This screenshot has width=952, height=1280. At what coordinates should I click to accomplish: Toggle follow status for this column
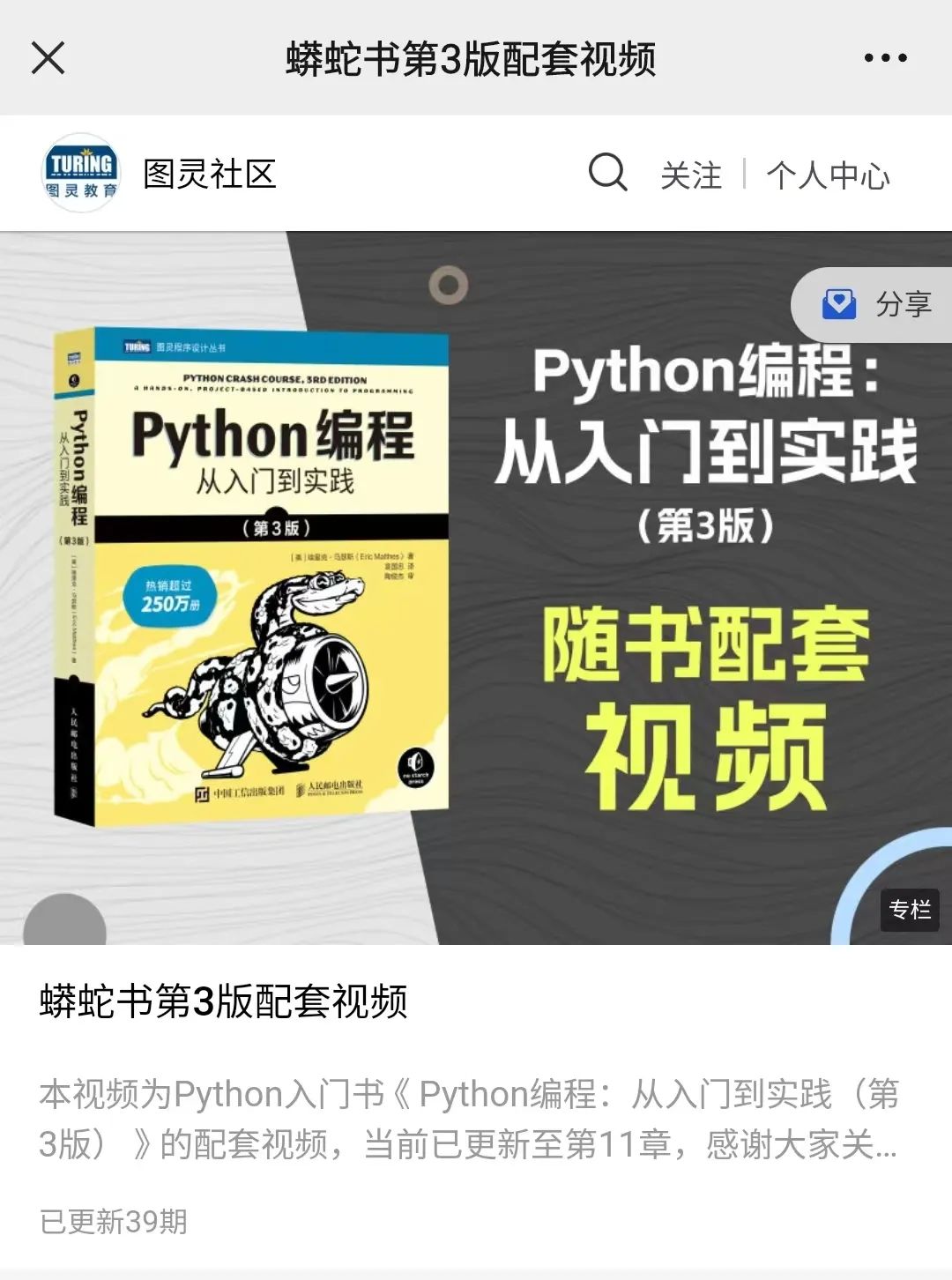[x=693, y=175]
